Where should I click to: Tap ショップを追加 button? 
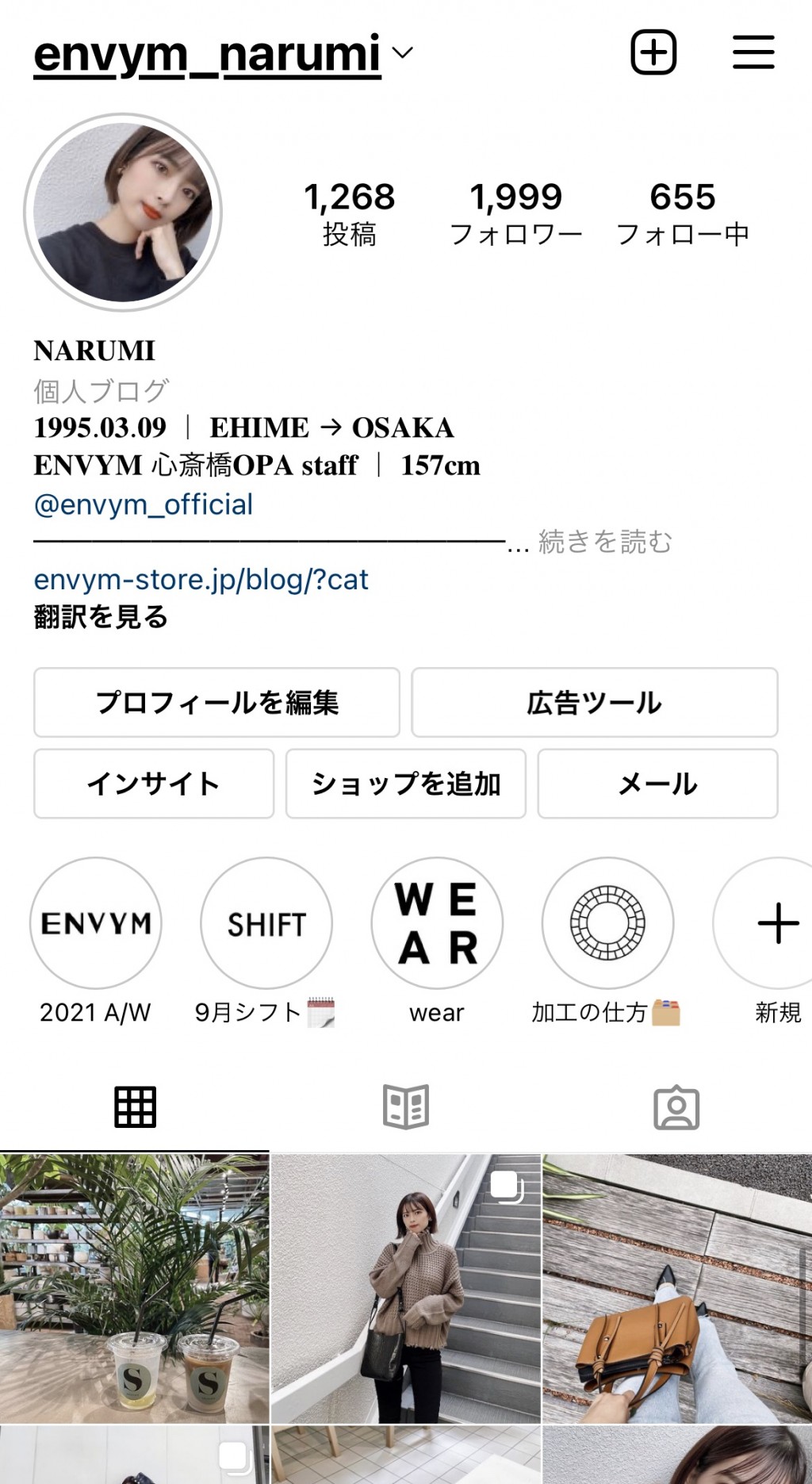[405, 784]
